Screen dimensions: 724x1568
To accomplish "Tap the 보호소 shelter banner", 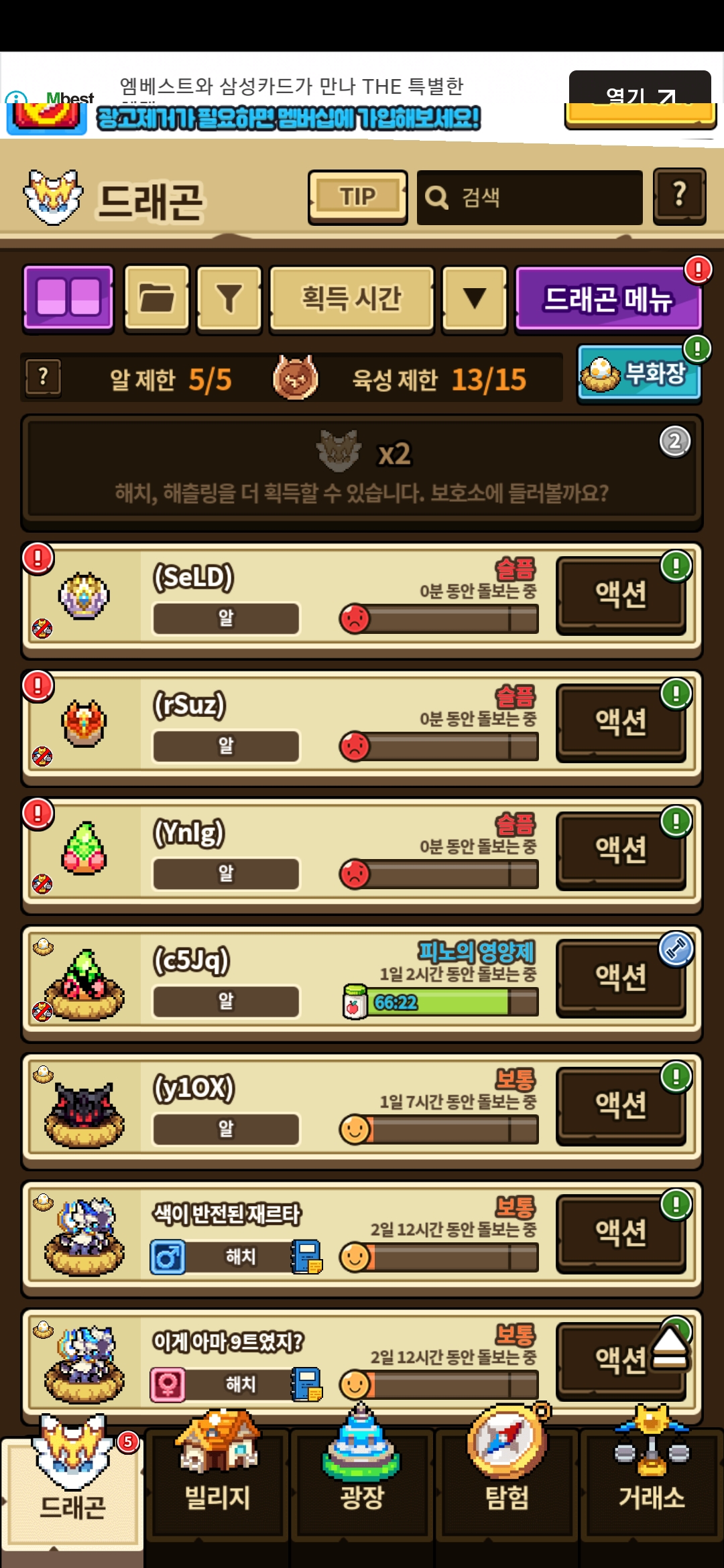I will tap(362, 472).
